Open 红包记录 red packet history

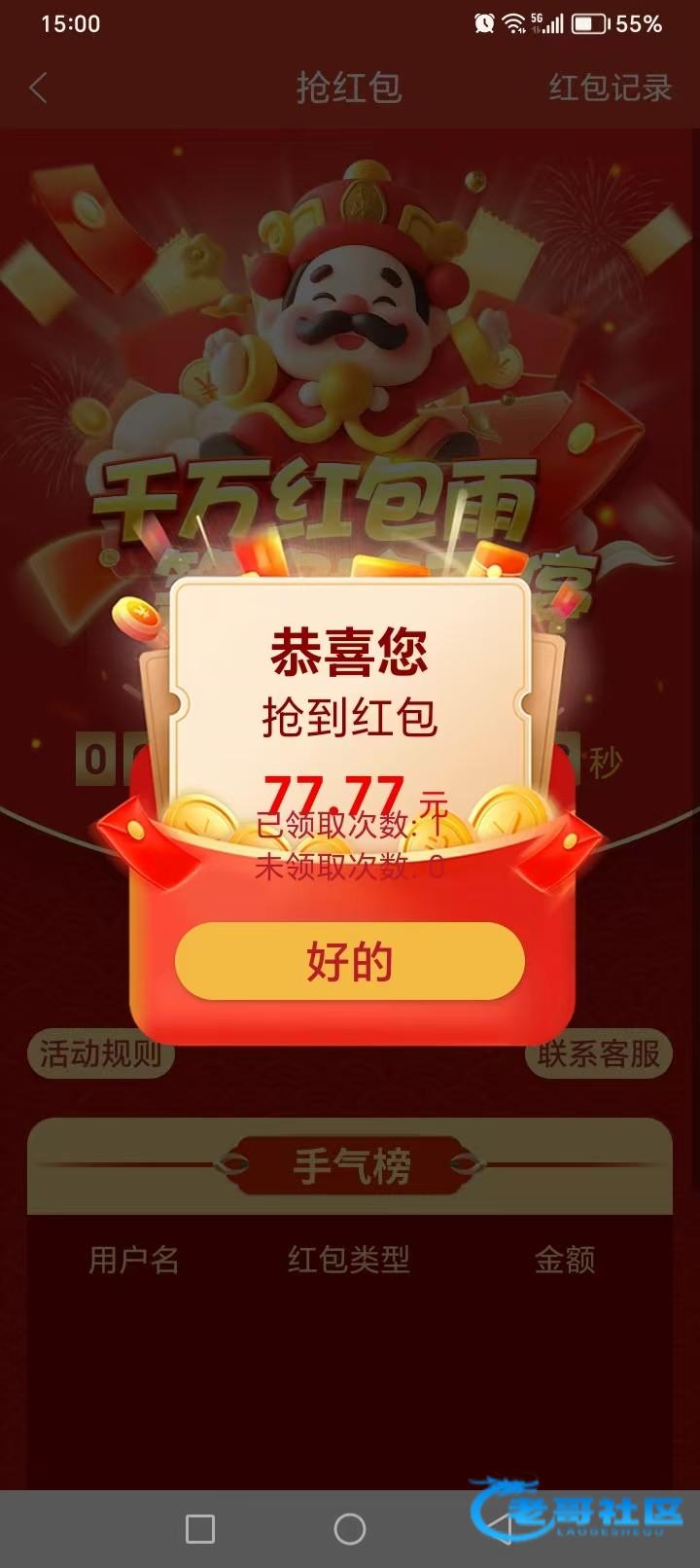point(610,89)
